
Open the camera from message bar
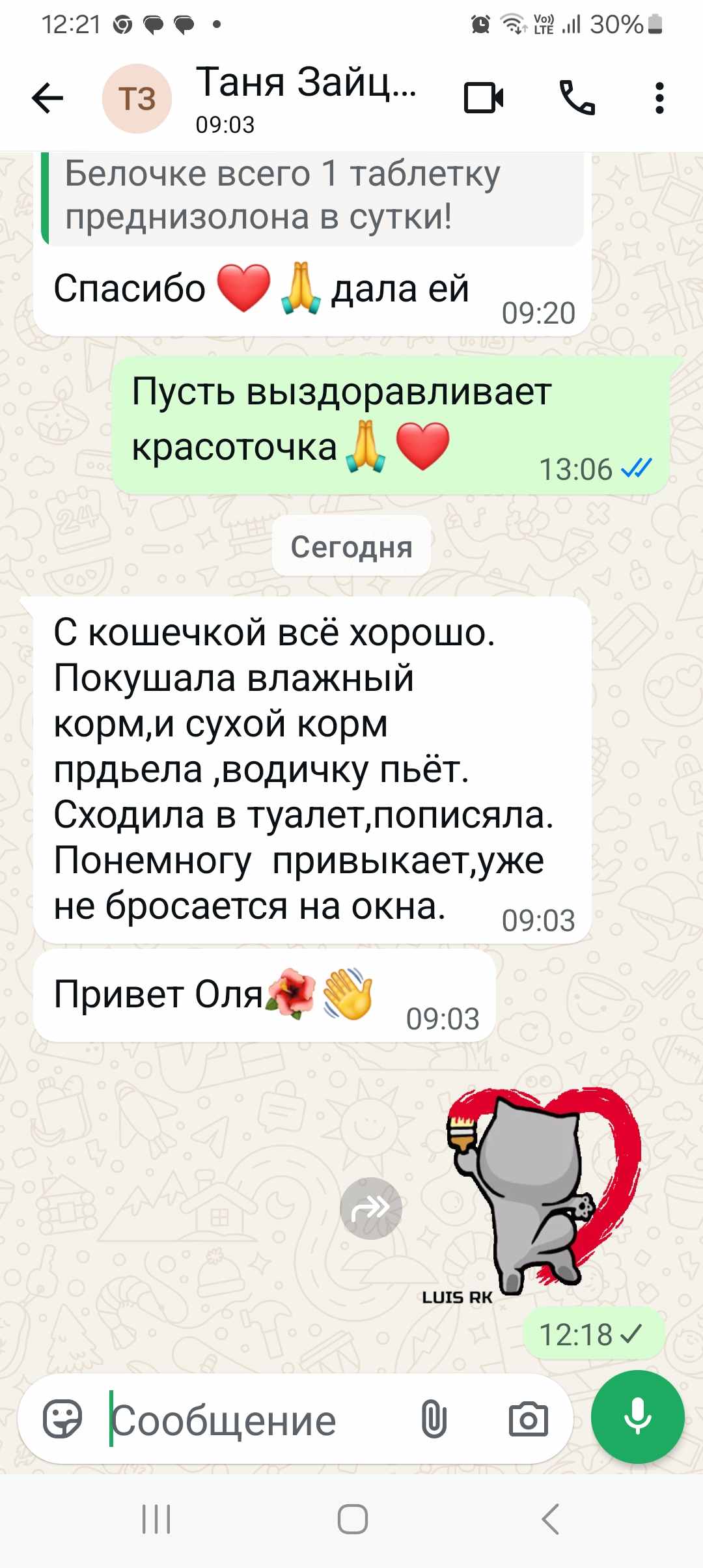pyautogui.click(x=528, y=1420)
